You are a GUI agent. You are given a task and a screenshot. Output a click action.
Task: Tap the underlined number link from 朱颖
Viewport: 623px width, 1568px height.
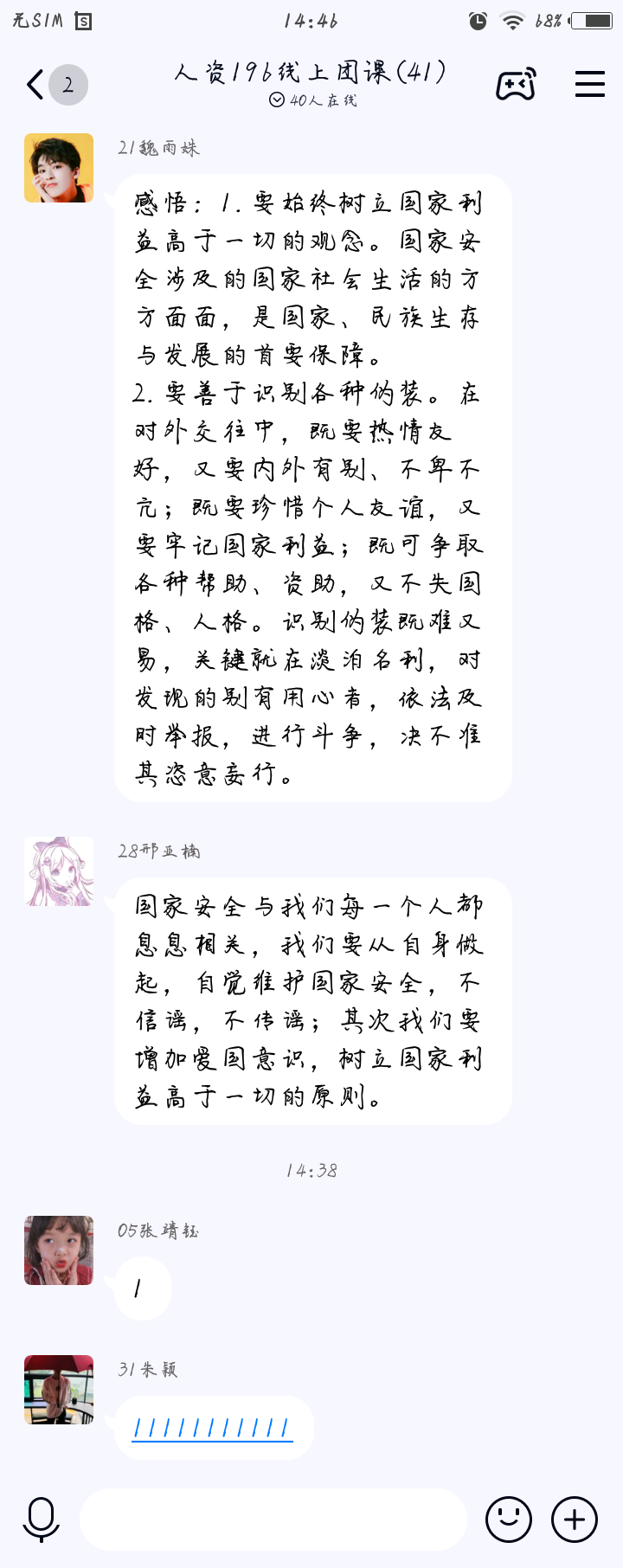(212, 1428)
